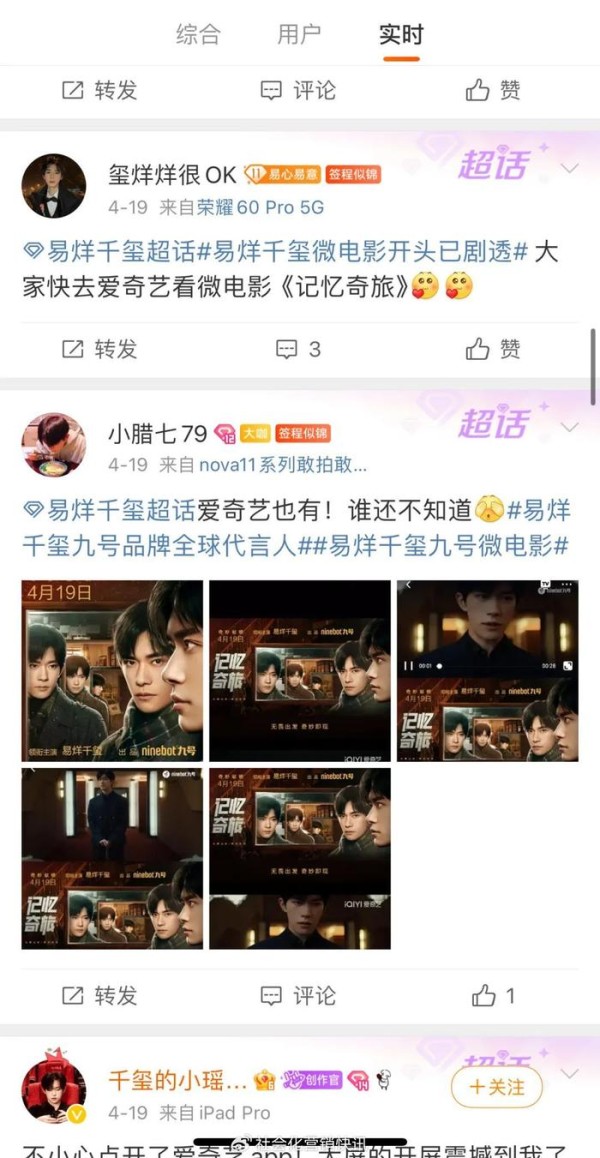The image size is (600, 1158).
Task: Open 小腊七79's profile avatar
Action: pos(54,444)
